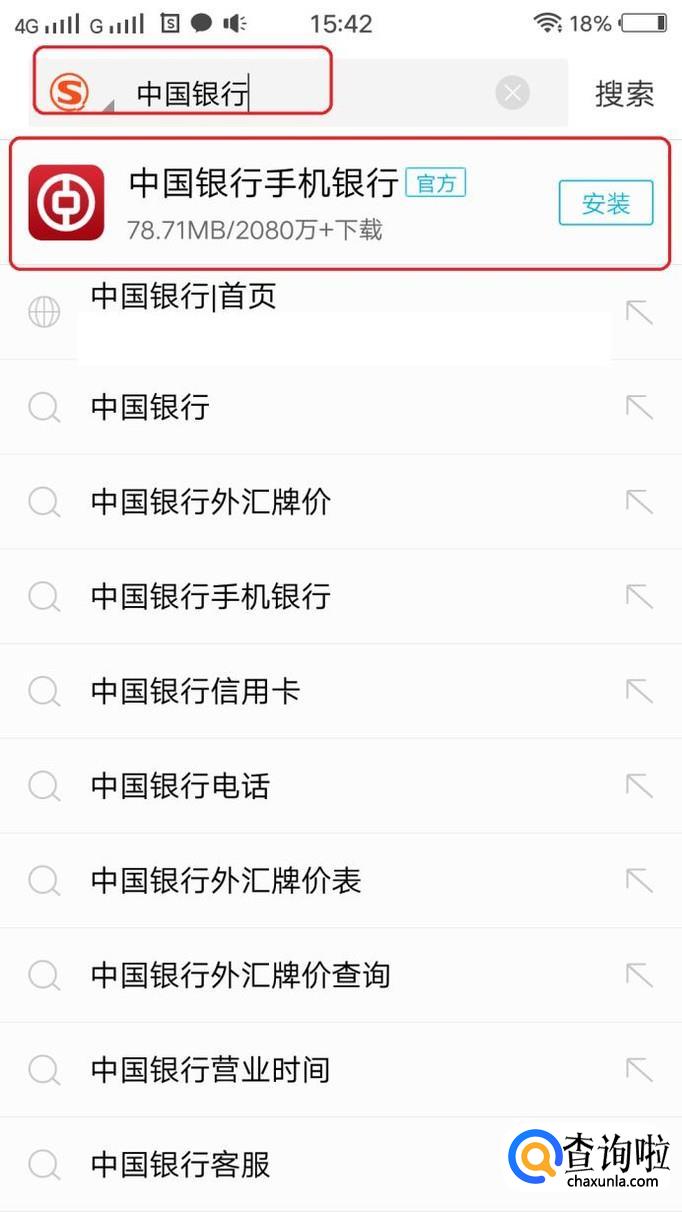682x1212 pixels.
Task: Fill search box using arrow beside 中国银行营业时间
Action: (x=638, y=1070)
